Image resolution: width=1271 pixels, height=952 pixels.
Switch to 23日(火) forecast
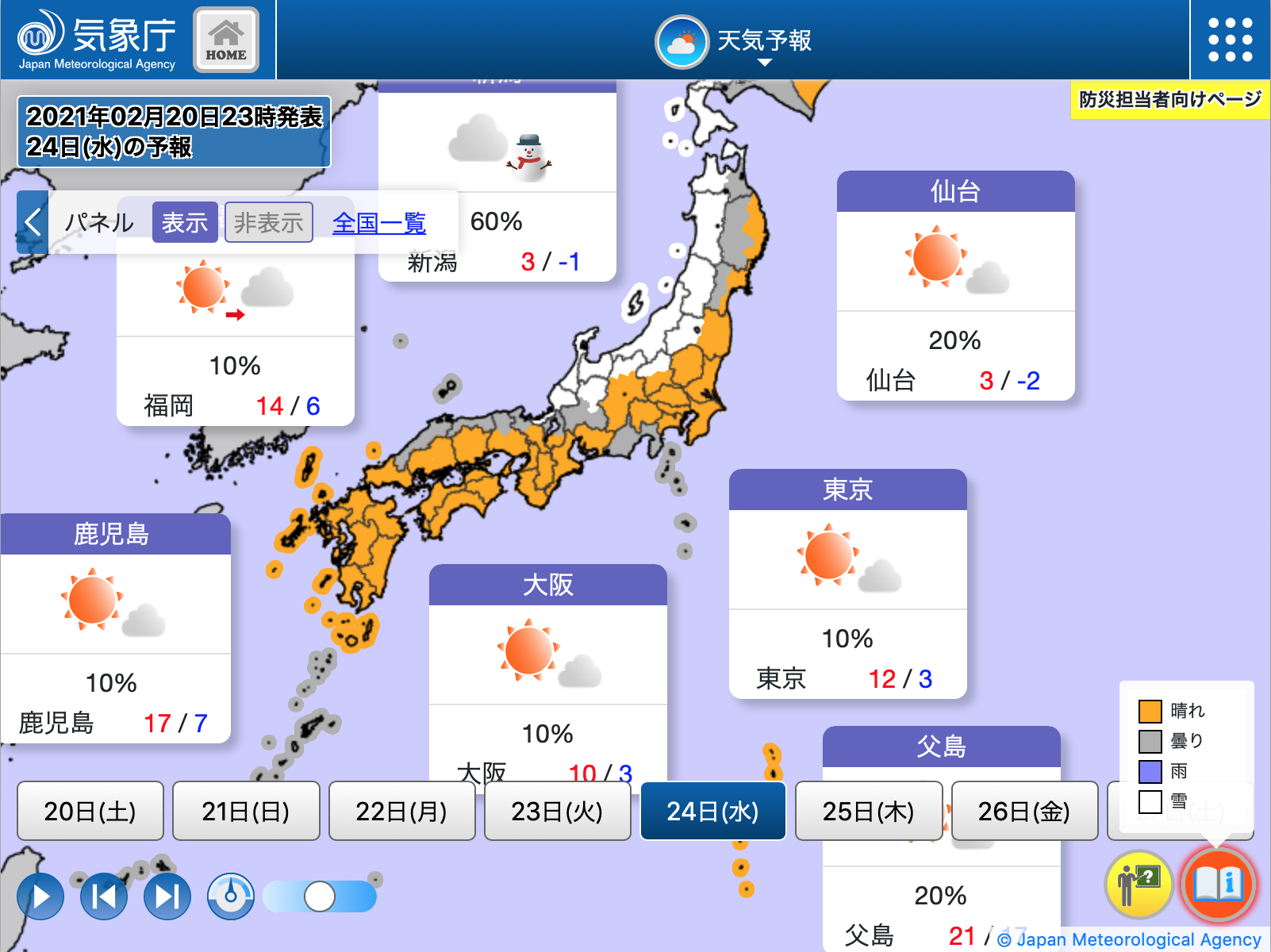[557, 811]
